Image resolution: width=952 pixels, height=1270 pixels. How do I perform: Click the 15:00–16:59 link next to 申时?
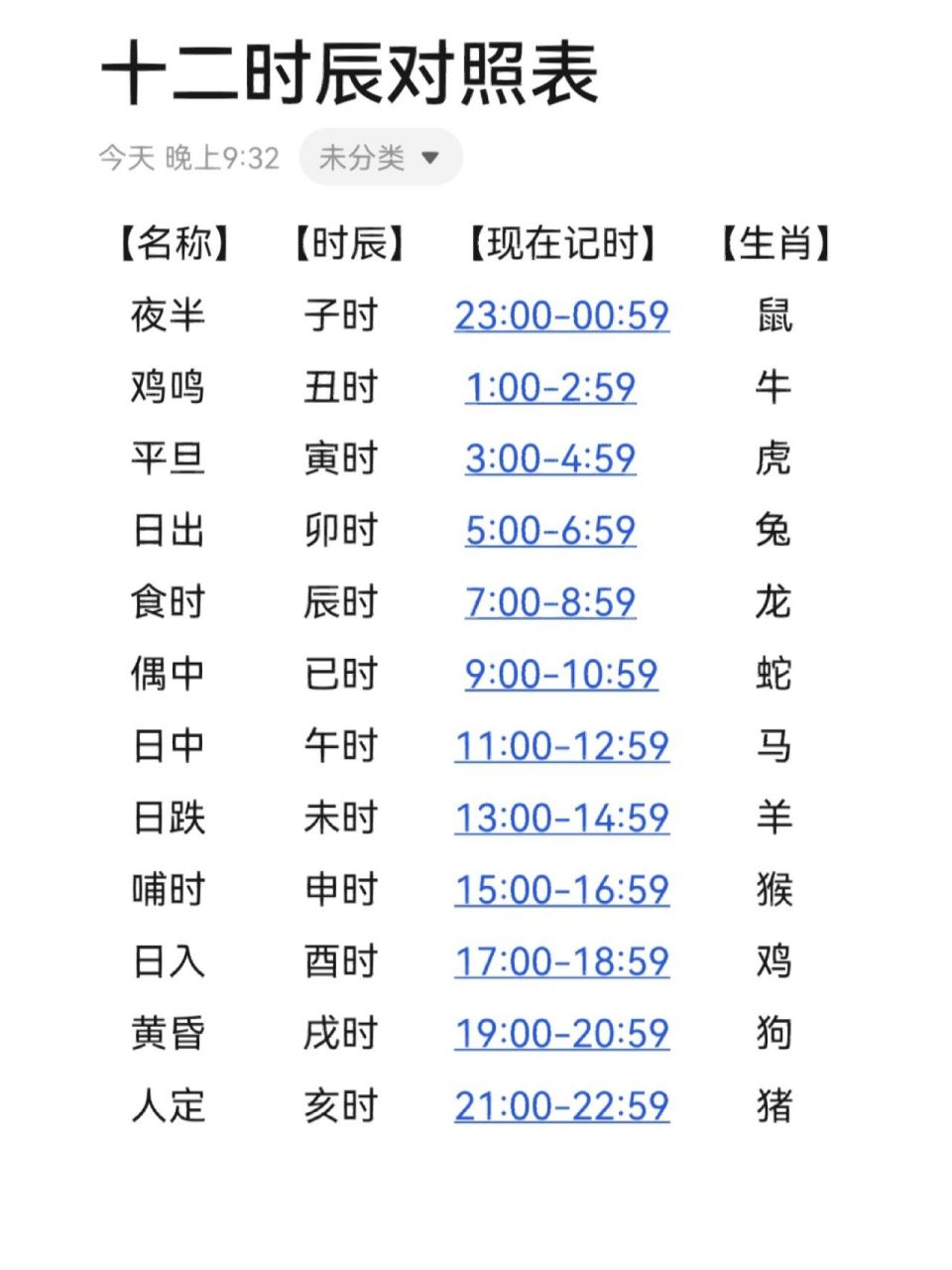pos(561,889)
